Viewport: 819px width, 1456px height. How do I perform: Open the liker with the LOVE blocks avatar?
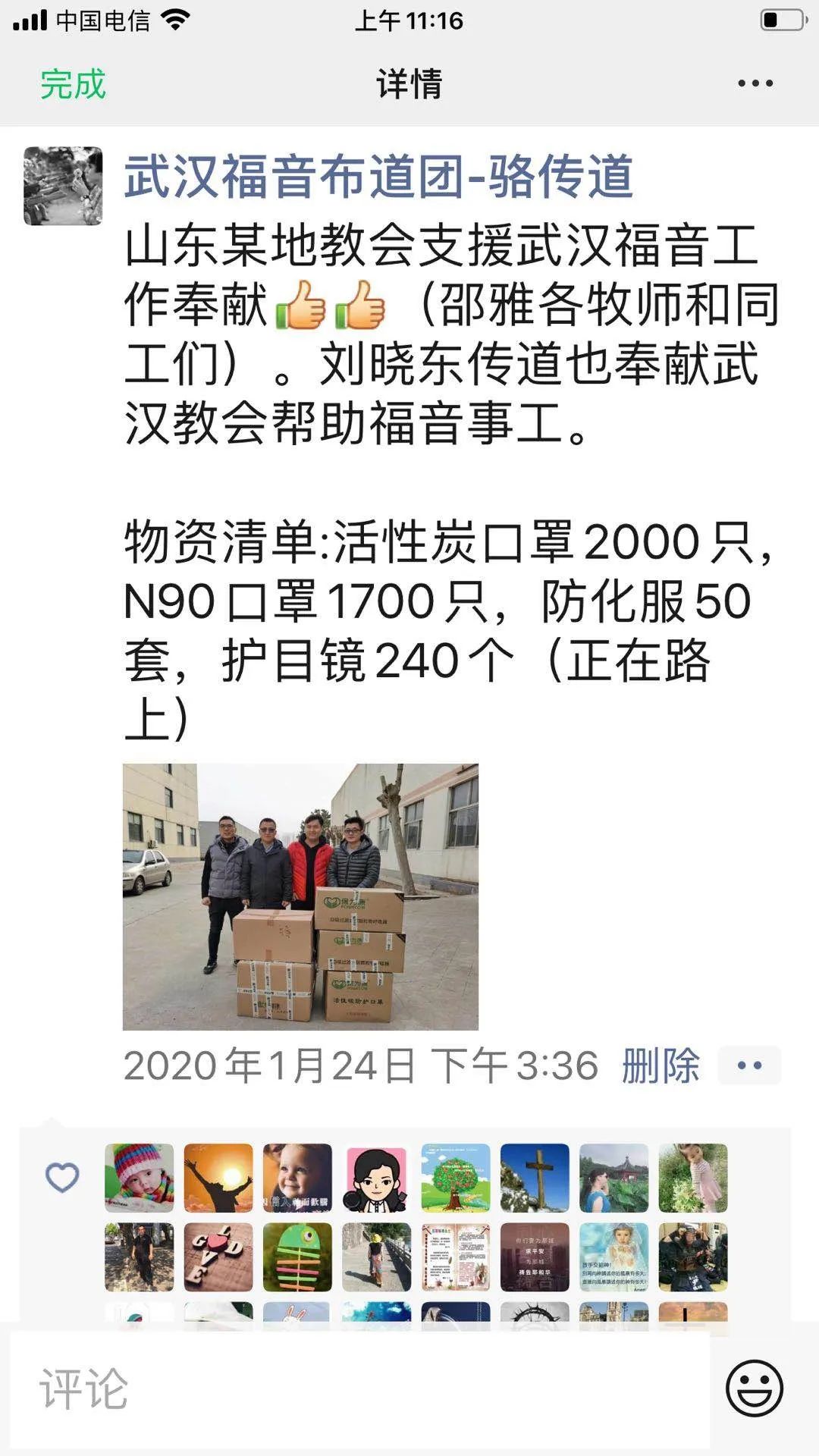pos(218,1257)
